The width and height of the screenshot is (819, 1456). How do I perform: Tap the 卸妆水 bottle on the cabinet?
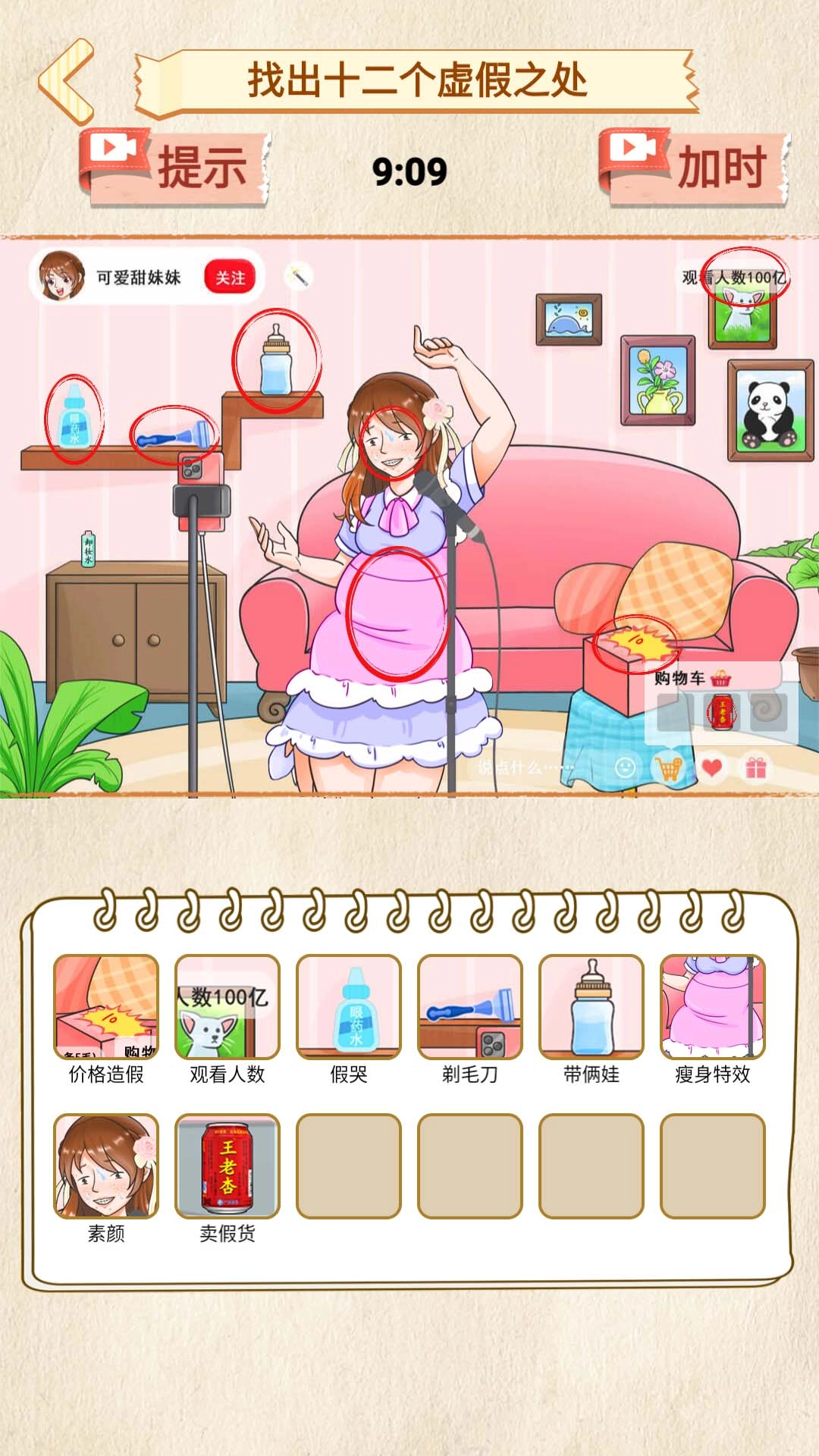(x=89, y=549)
